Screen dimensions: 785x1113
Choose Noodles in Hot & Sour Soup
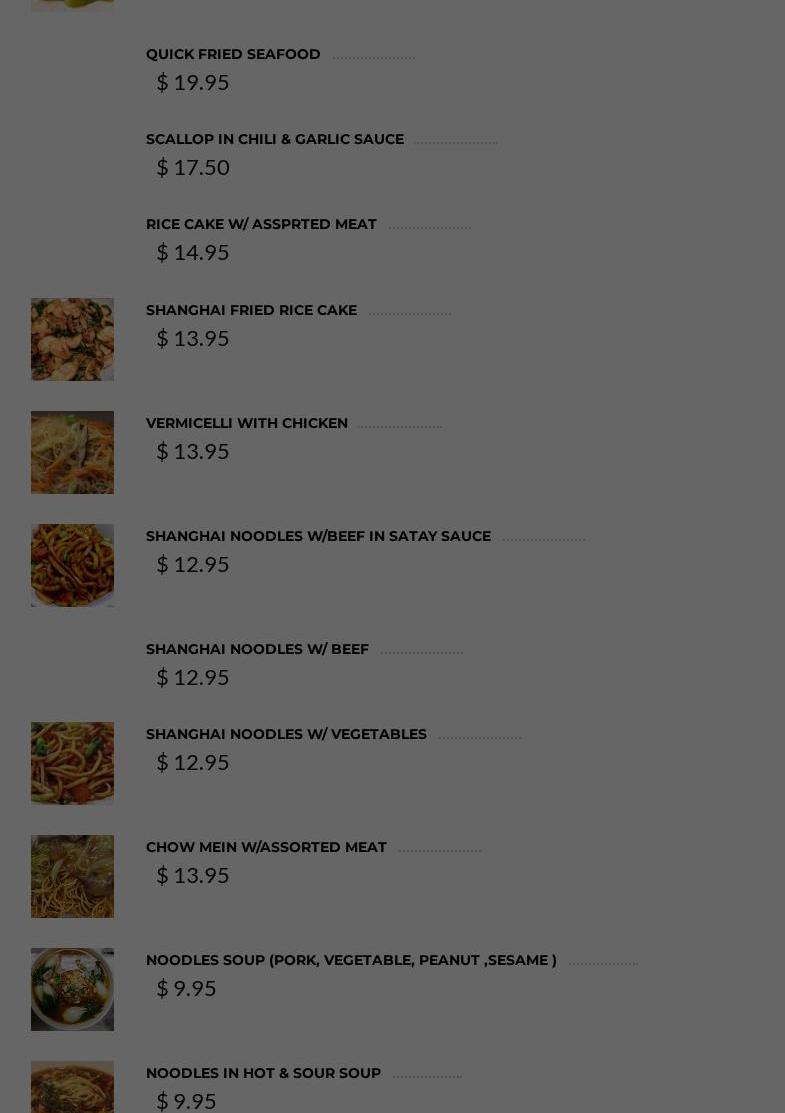pyautogui.click(x=263, y=1073)
